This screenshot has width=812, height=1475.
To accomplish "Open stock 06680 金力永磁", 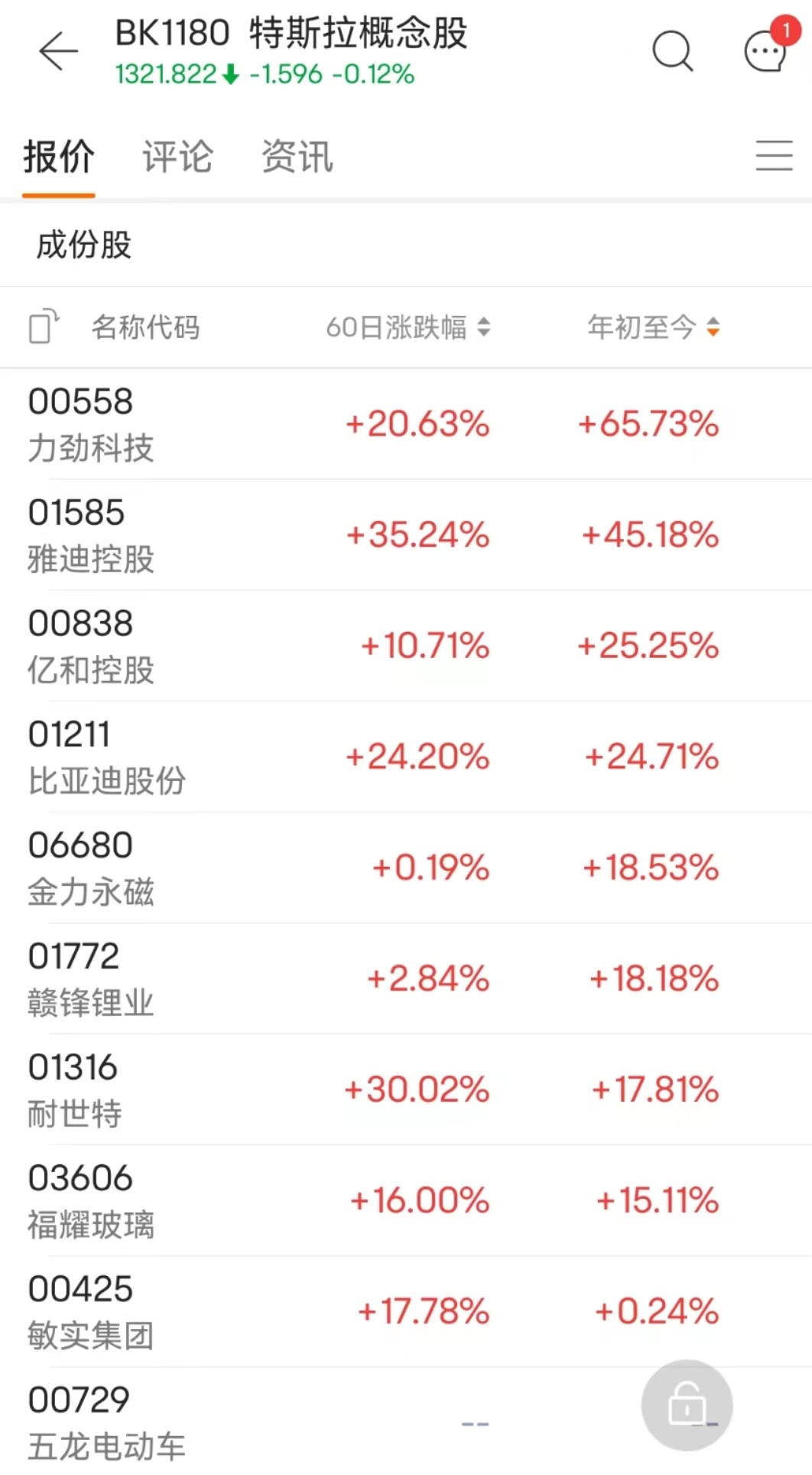I will [x=92, y=868].
